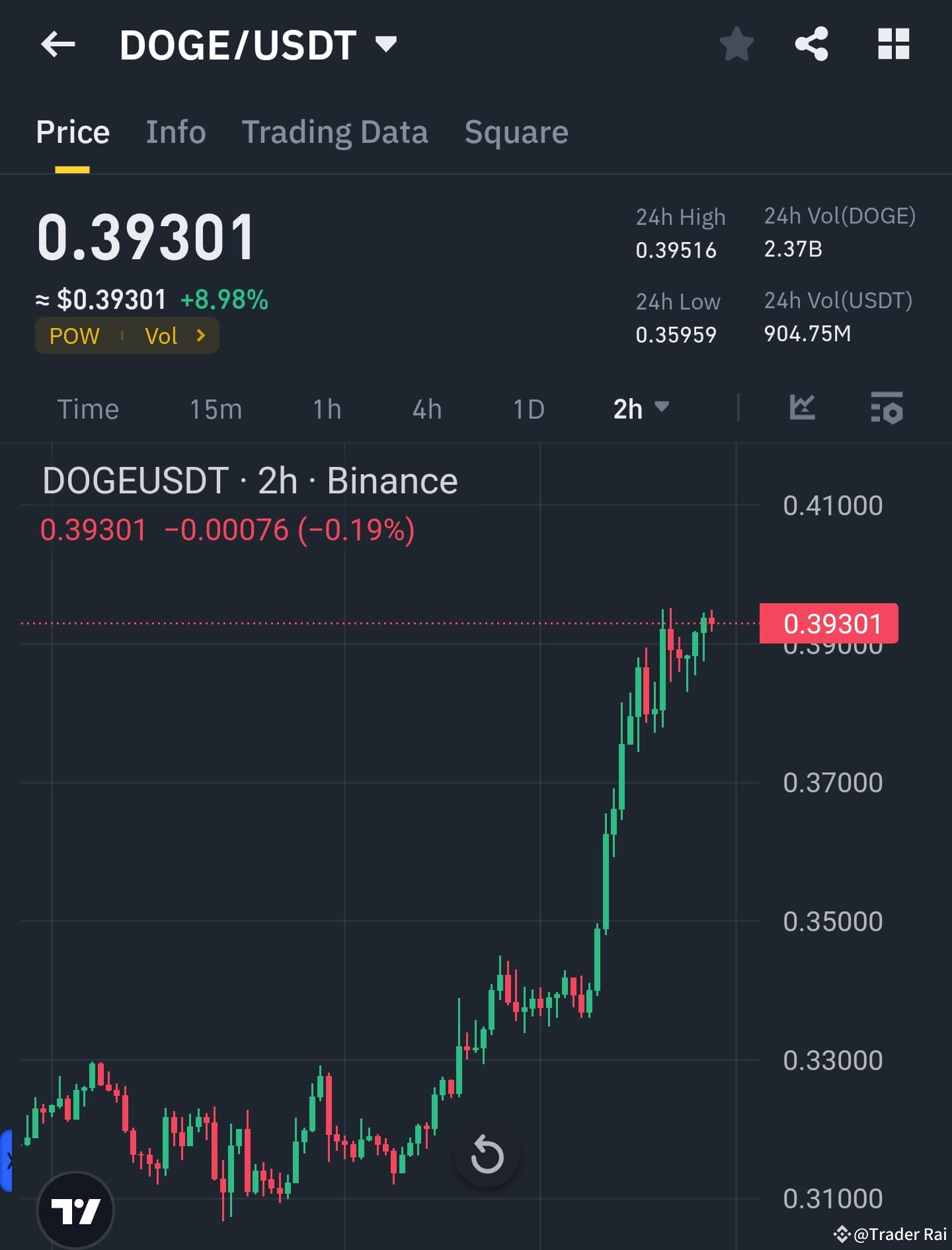
Task: Select the Time chart option
Action: click(x=89, y=409)
